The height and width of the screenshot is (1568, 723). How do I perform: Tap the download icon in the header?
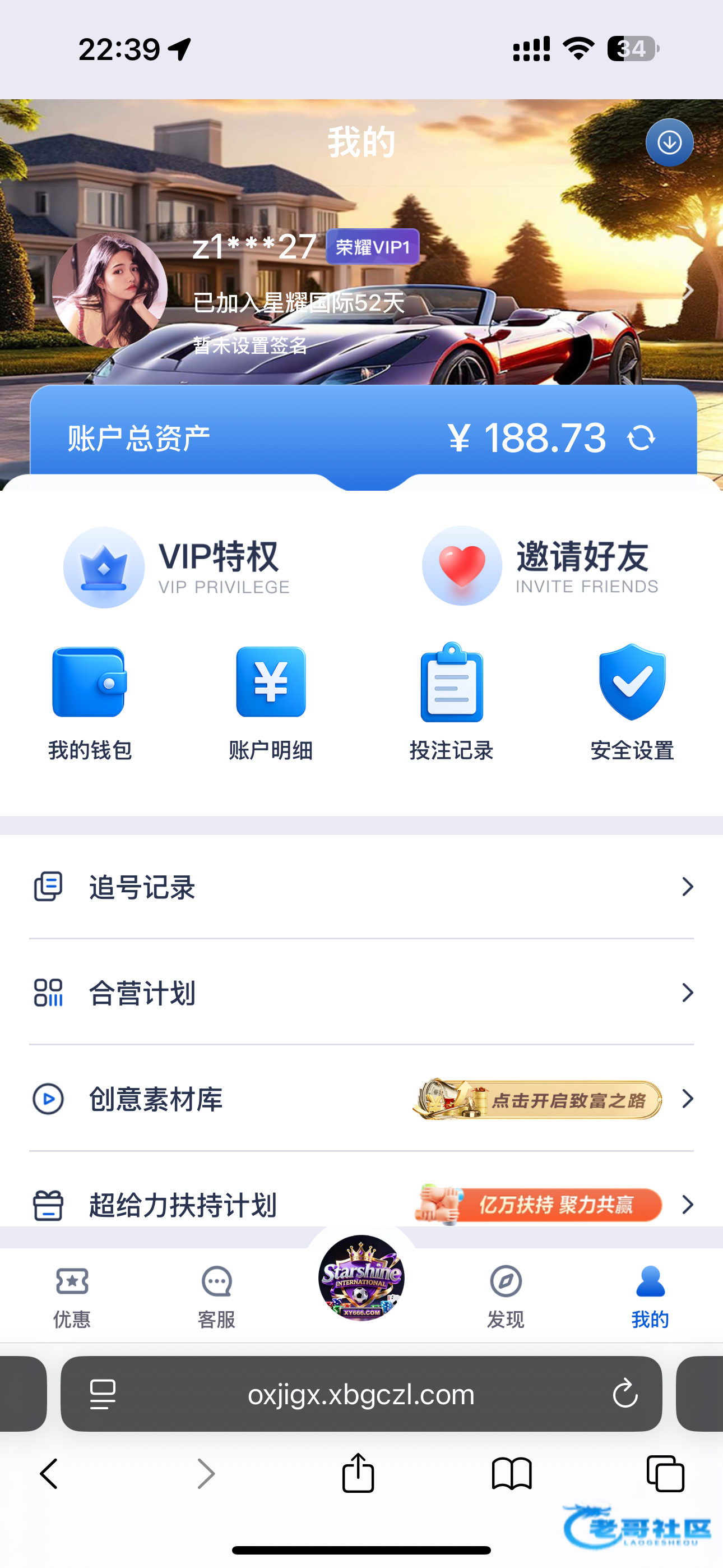coord(669,143)
